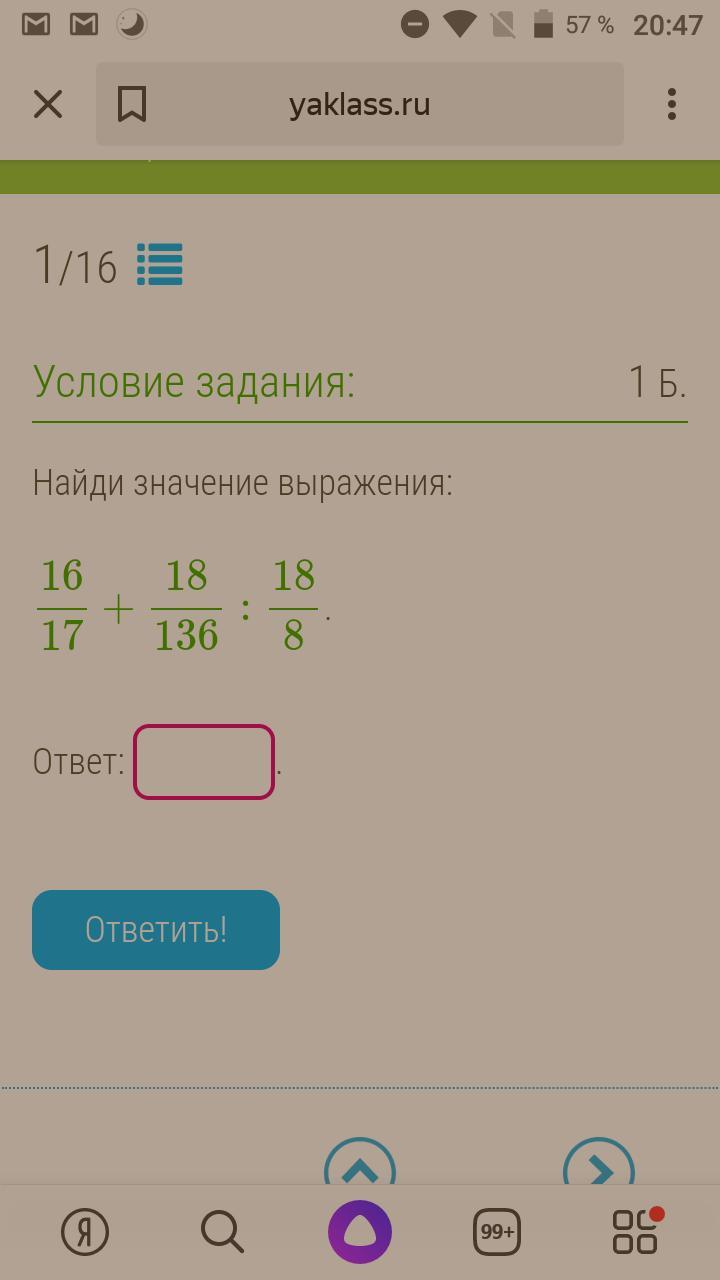This screenshot has width=720, height=1280.
Task: Bookmark the yaklass.ru page
Action: coord(132,104)
